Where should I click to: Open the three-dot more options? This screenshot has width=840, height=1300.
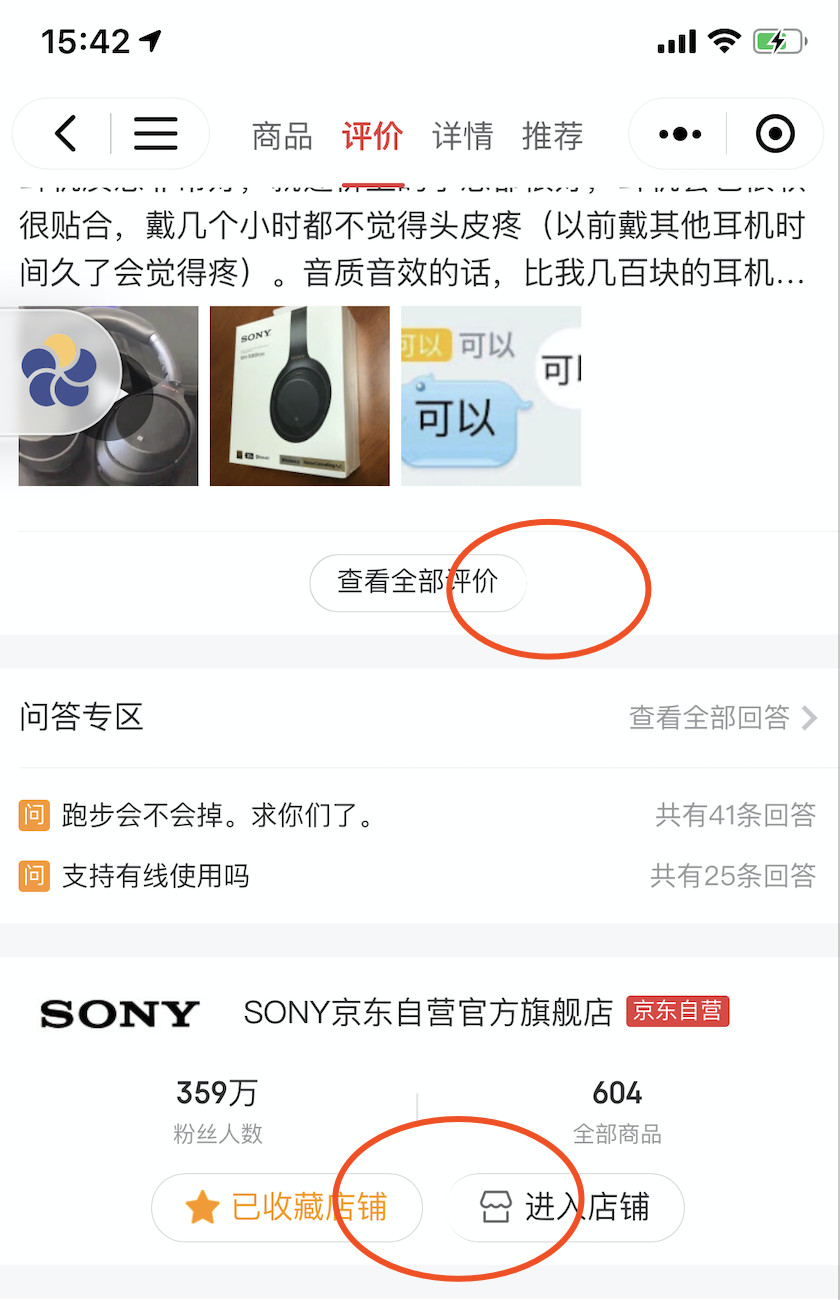(x=680, y=134)
